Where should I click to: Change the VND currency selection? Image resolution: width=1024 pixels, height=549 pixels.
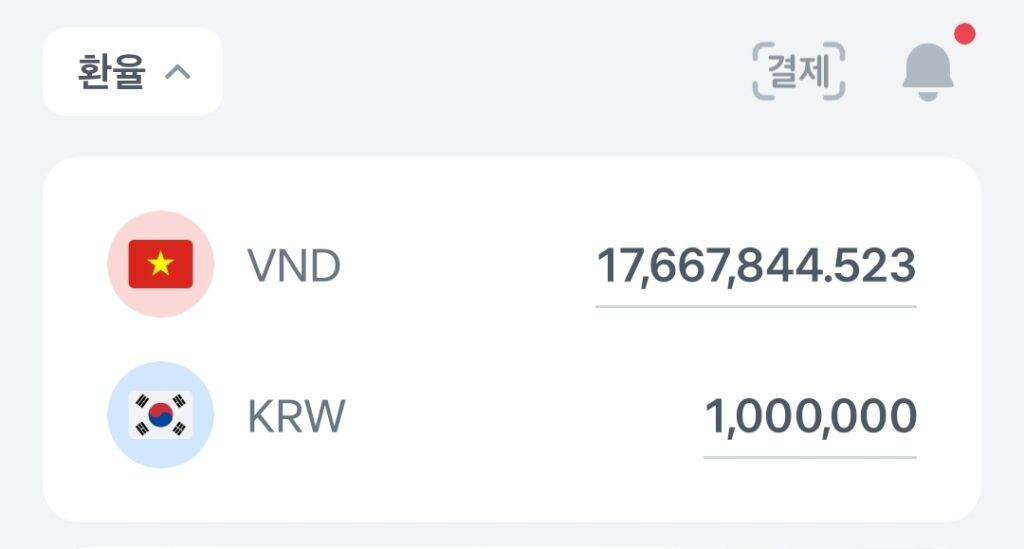pos(225,265)
